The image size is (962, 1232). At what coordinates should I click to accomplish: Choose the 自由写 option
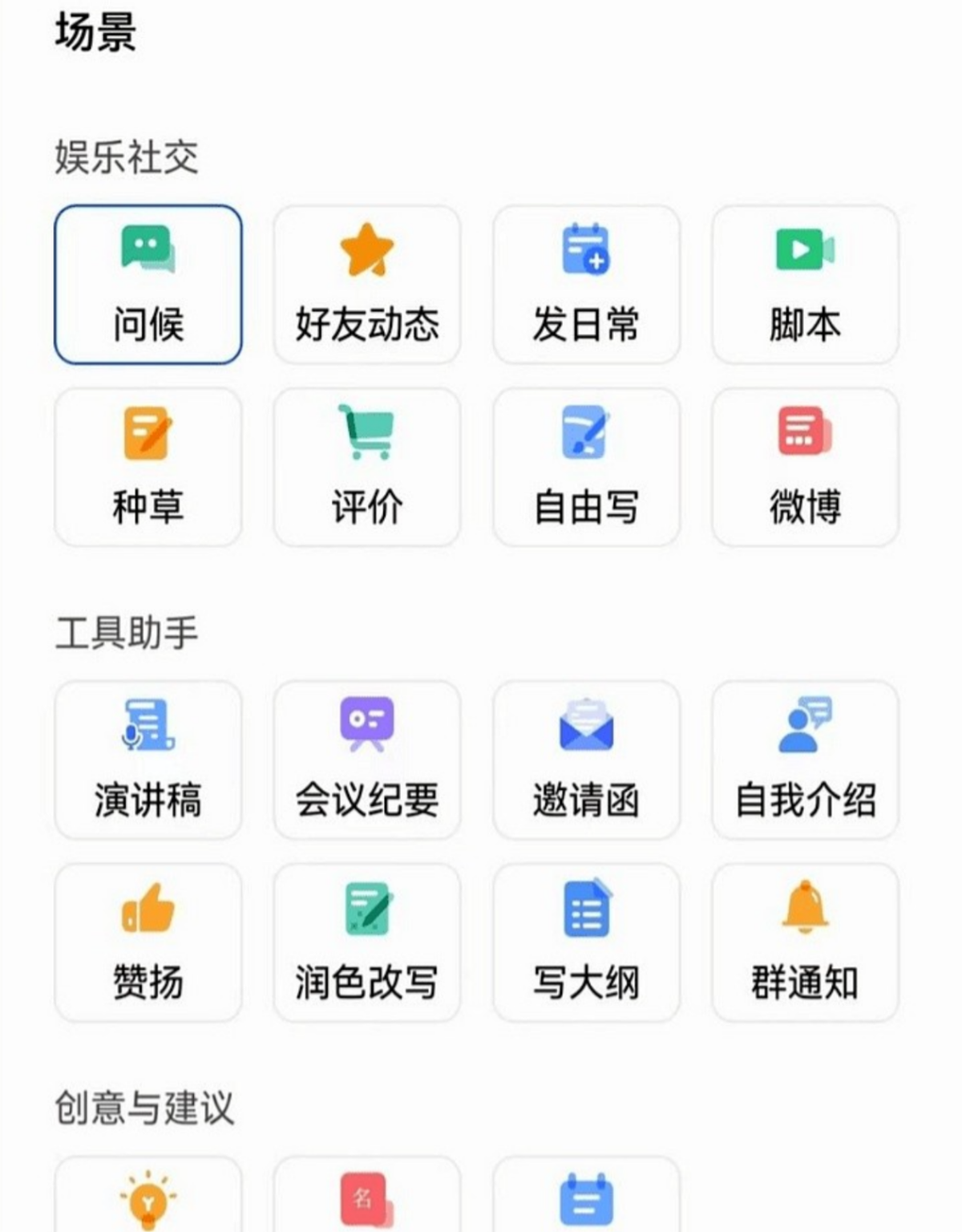coord(586,468)
